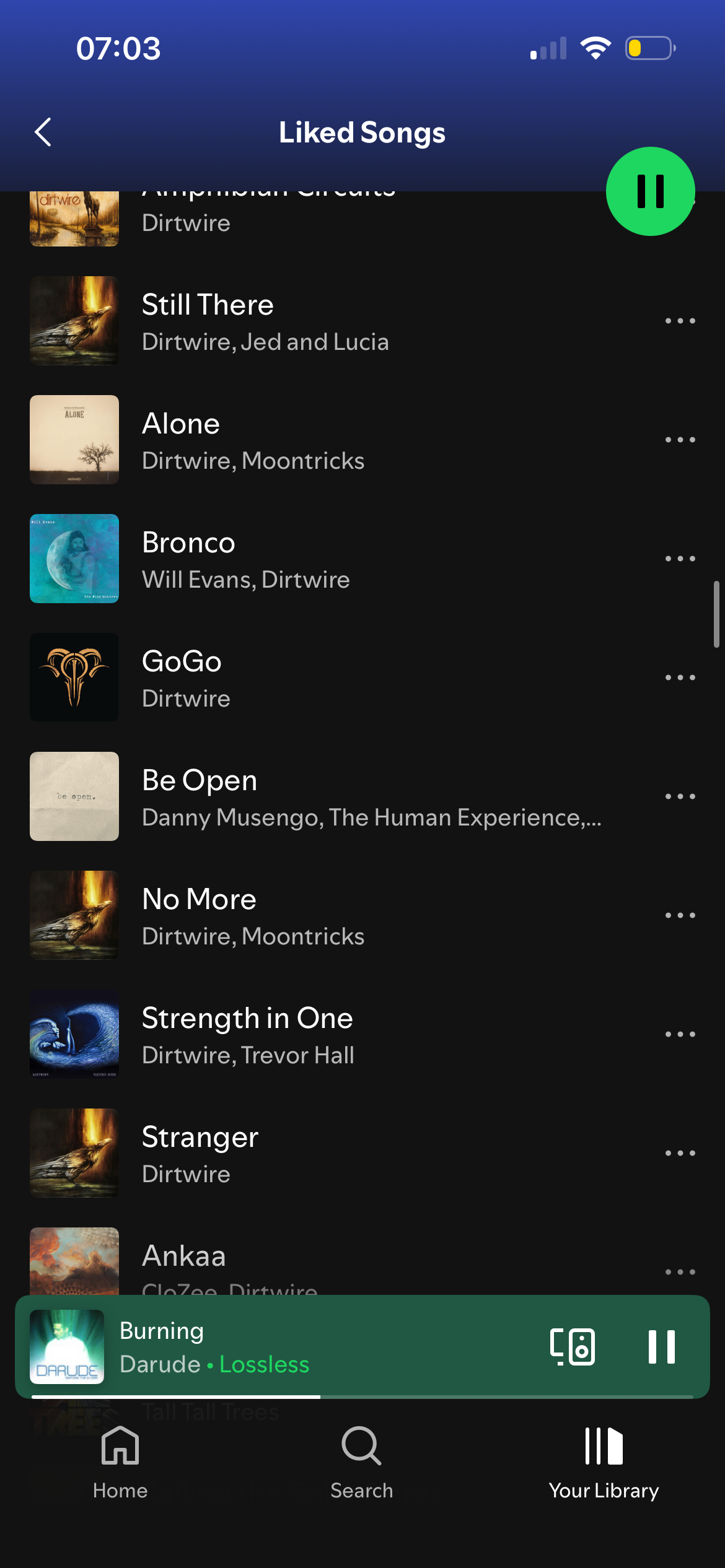
Task: Open more options for Stranger
Action: pyautogui.click(x=680, y=1153)
